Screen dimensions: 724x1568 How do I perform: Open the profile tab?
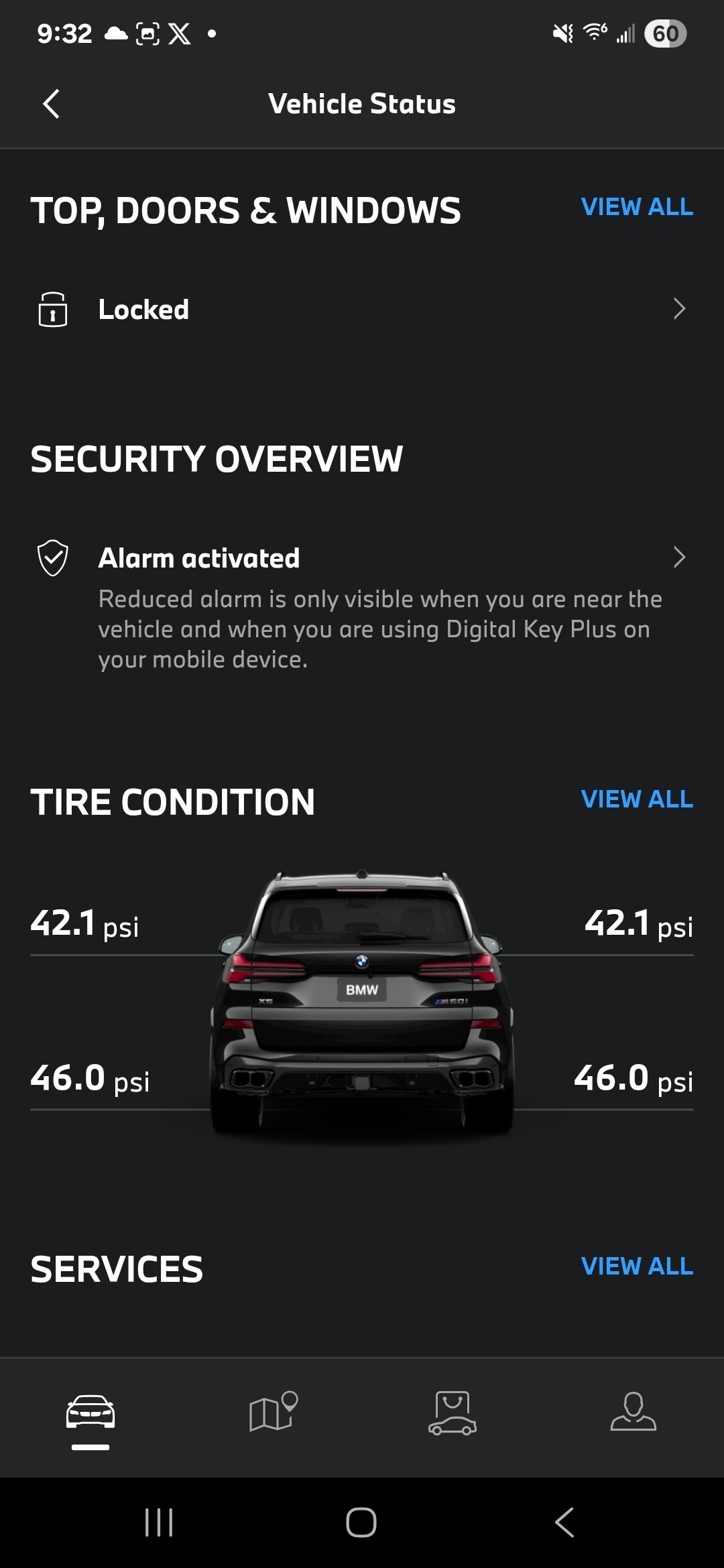pyautogui.click(x=633, y=1412)
